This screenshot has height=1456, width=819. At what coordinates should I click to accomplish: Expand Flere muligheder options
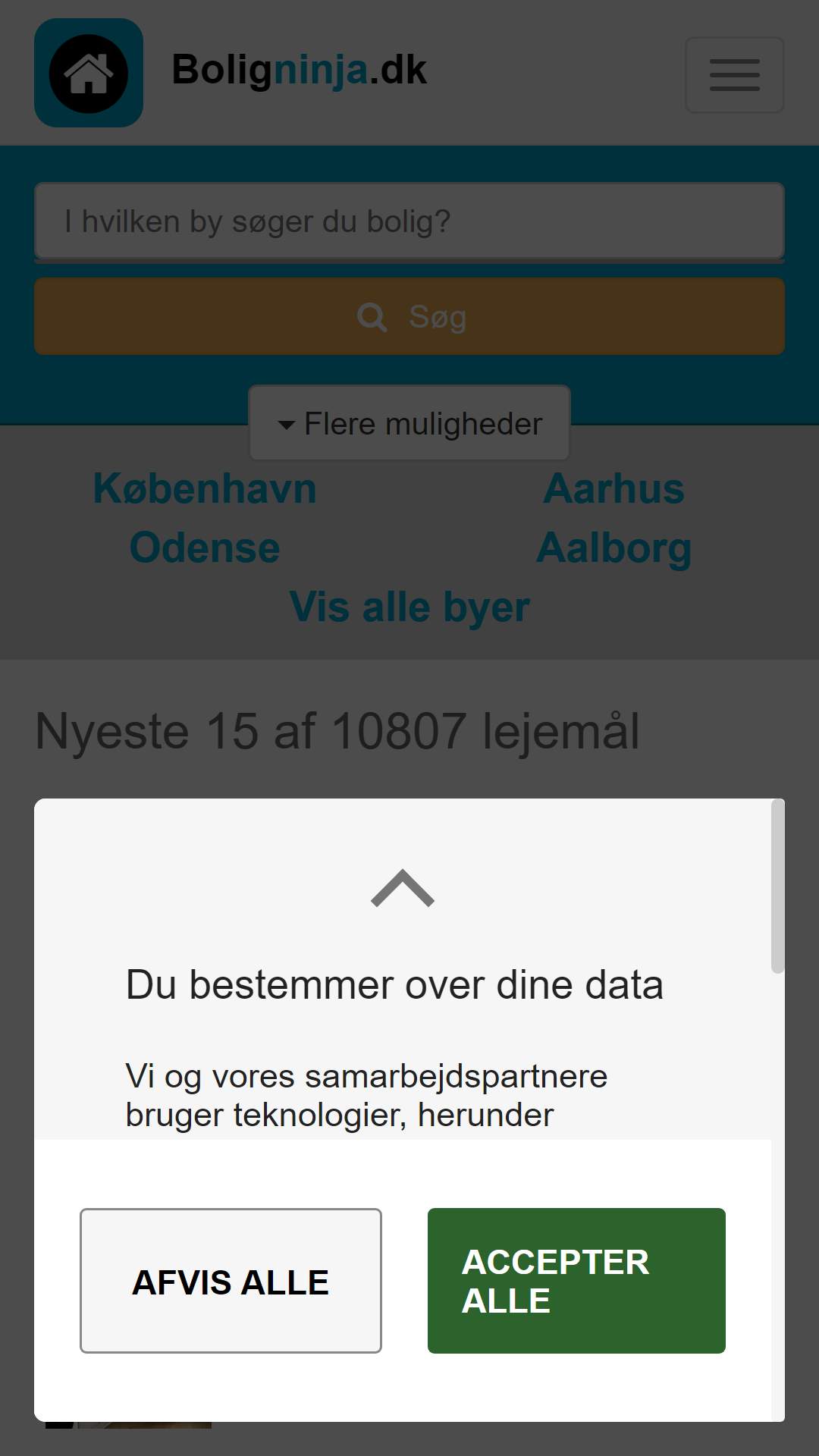click(x=409, y=424)
